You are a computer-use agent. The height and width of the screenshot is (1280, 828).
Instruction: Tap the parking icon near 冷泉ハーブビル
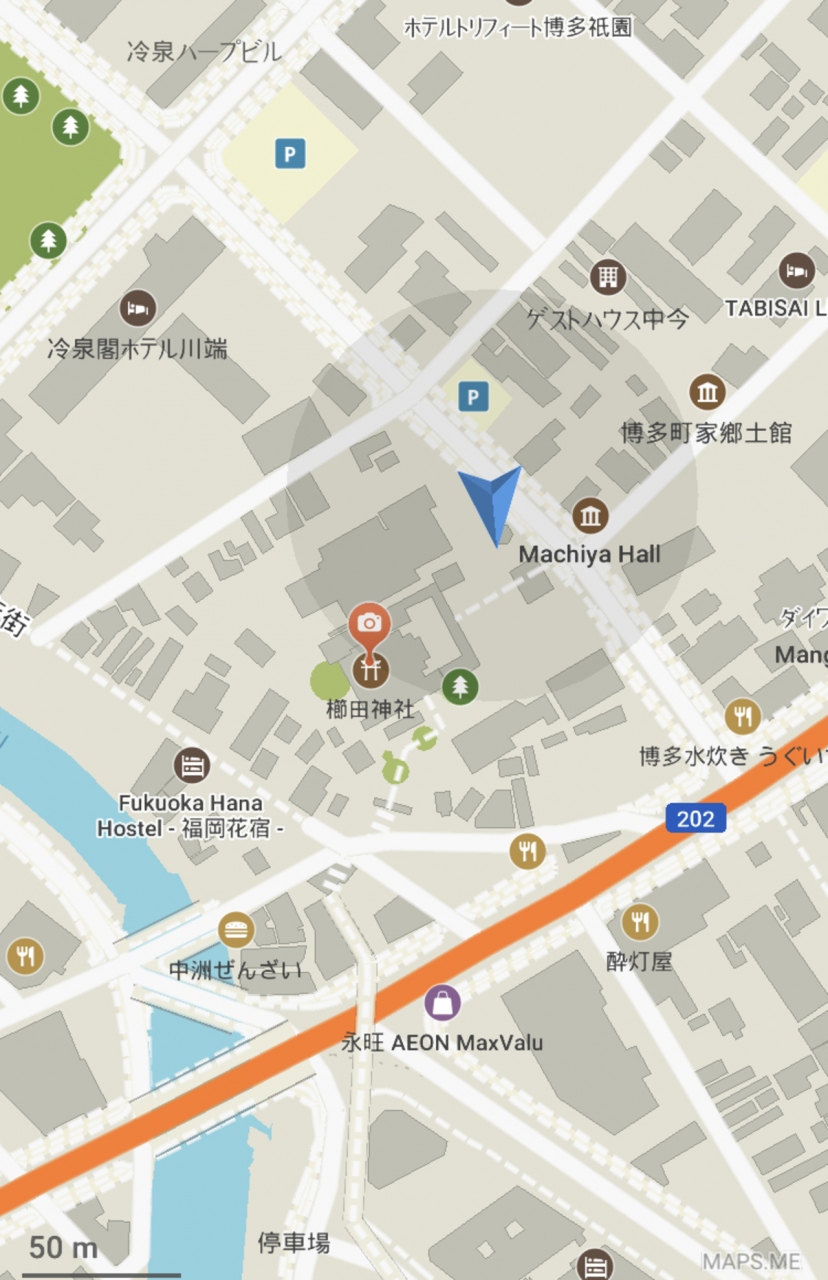pos(290,154)
